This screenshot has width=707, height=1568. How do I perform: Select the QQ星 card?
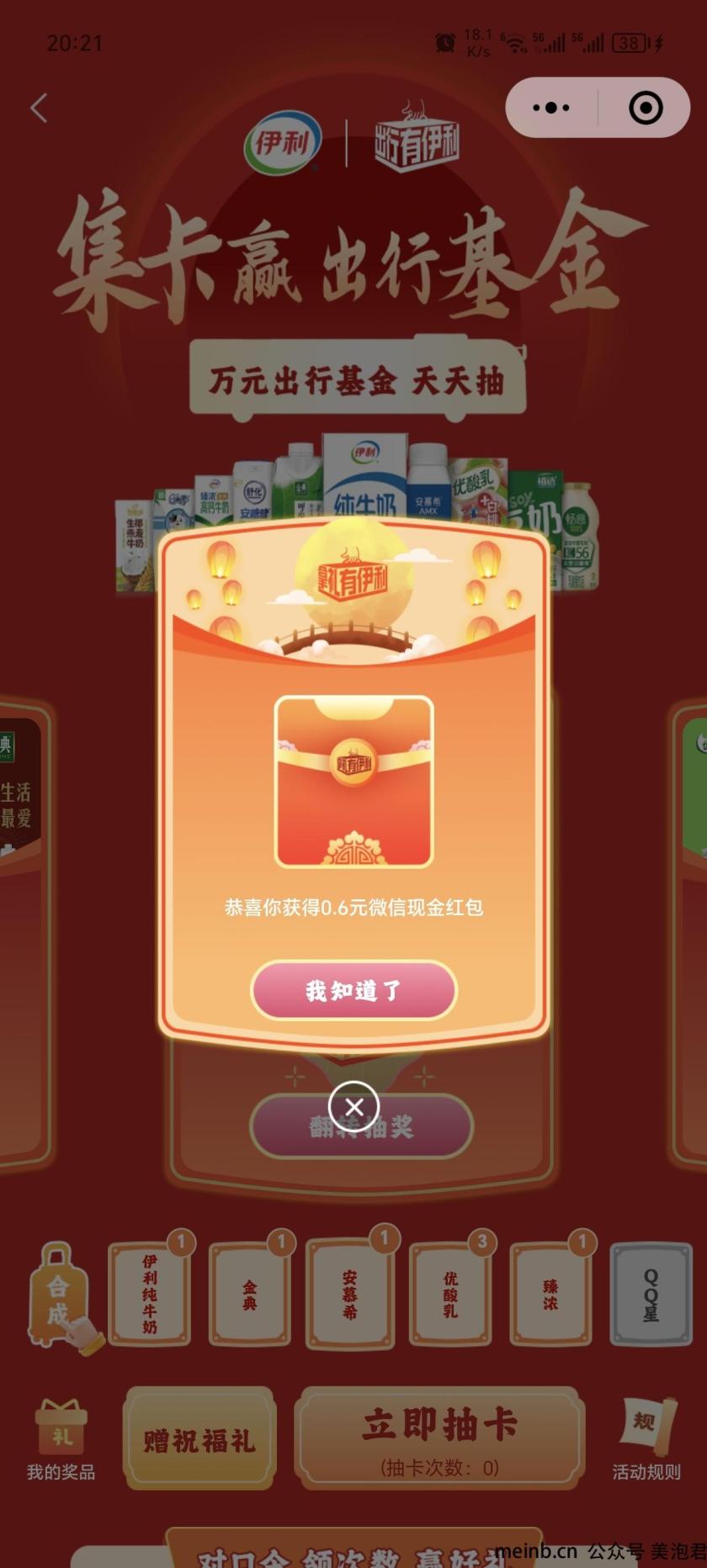tap(651, 1294)
